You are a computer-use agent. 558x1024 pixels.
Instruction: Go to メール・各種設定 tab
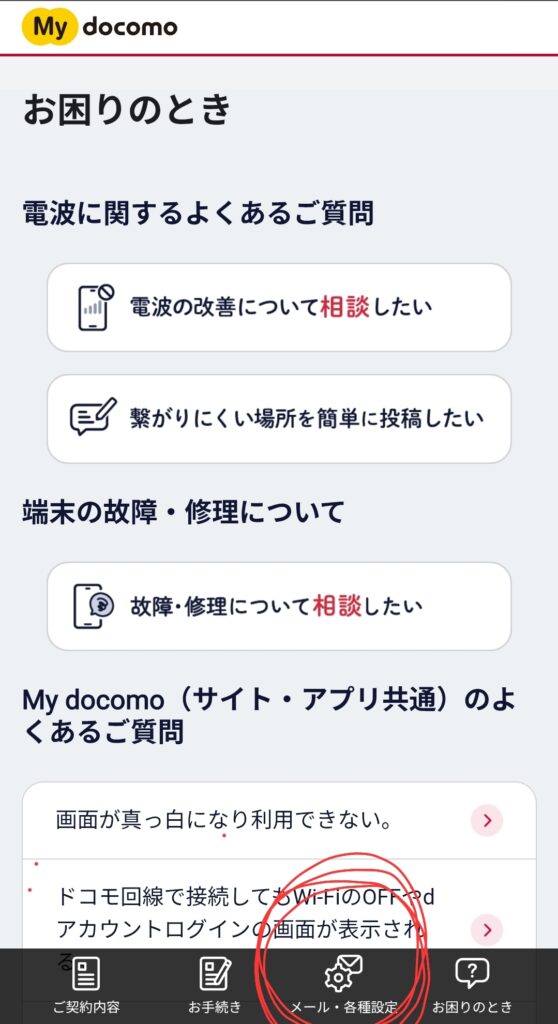click(344, 985)
